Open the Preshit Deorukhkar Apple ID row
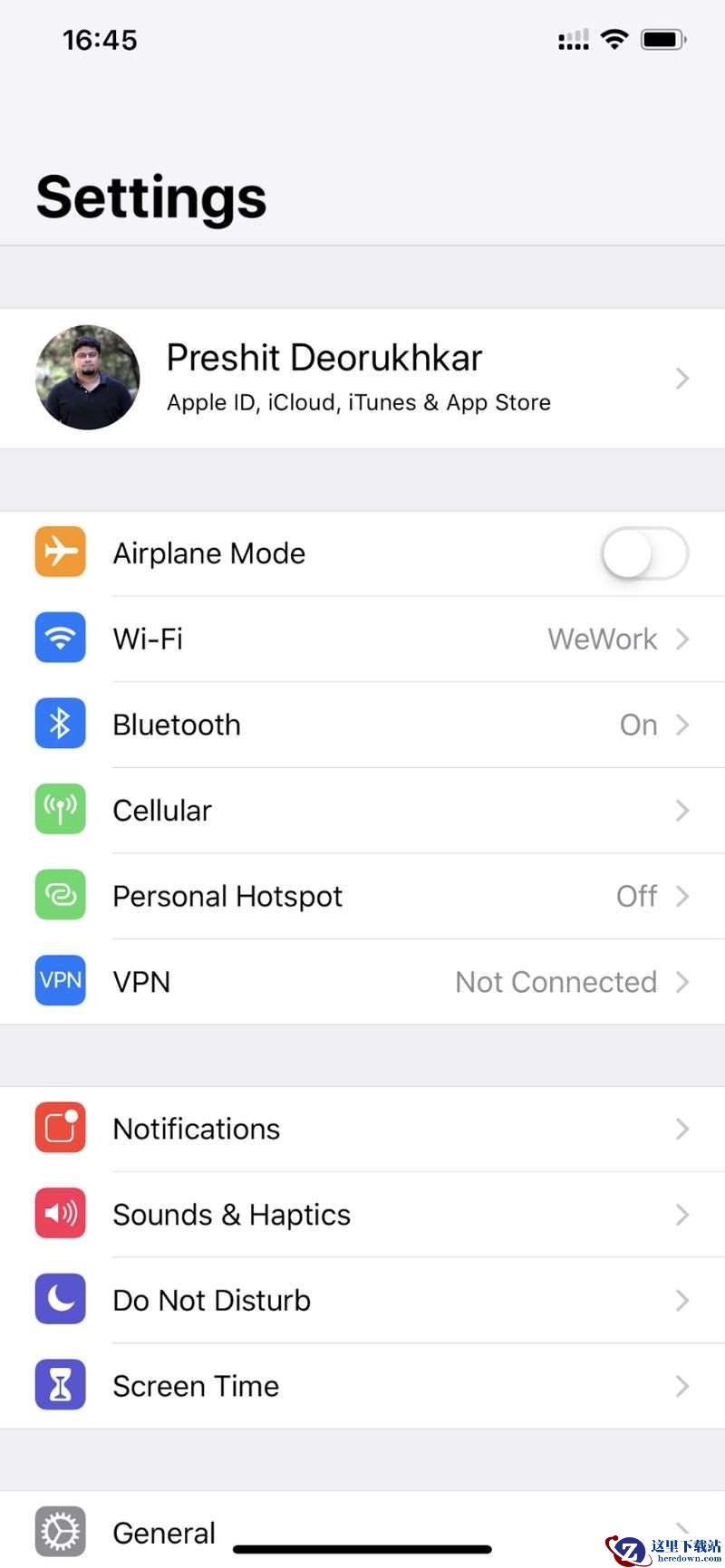This screenshot has width=725, height=1568. pos(362,379)
